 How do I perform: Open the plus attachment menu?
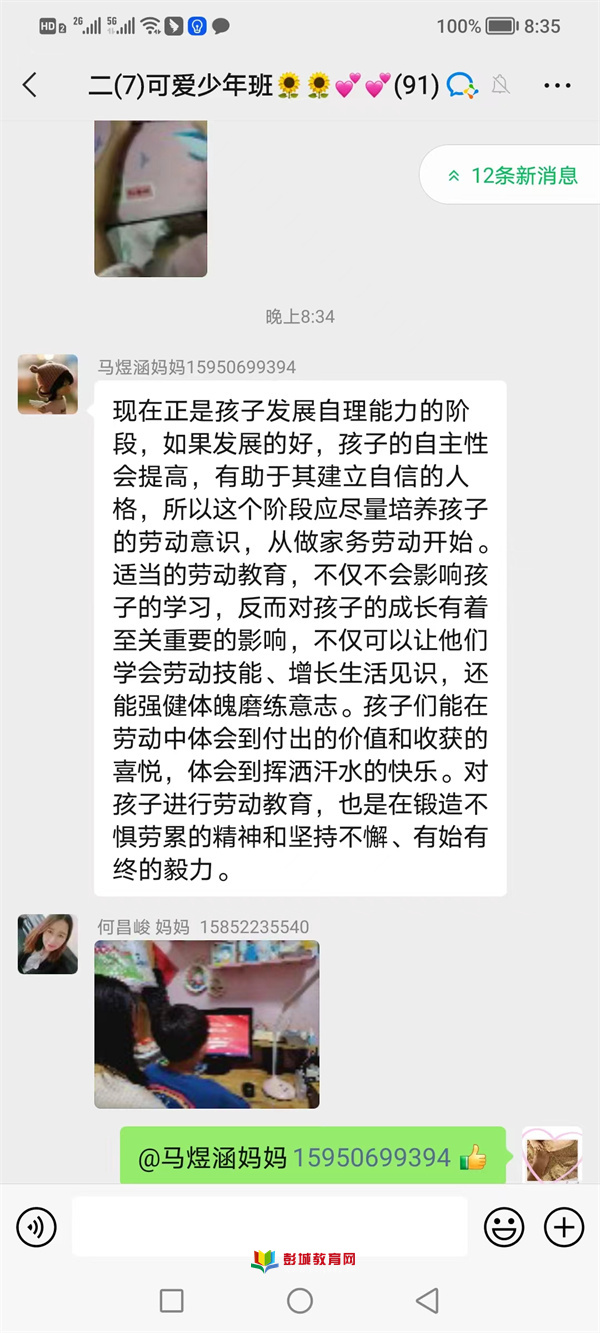pyautogui.click(x=563, y=1226)
